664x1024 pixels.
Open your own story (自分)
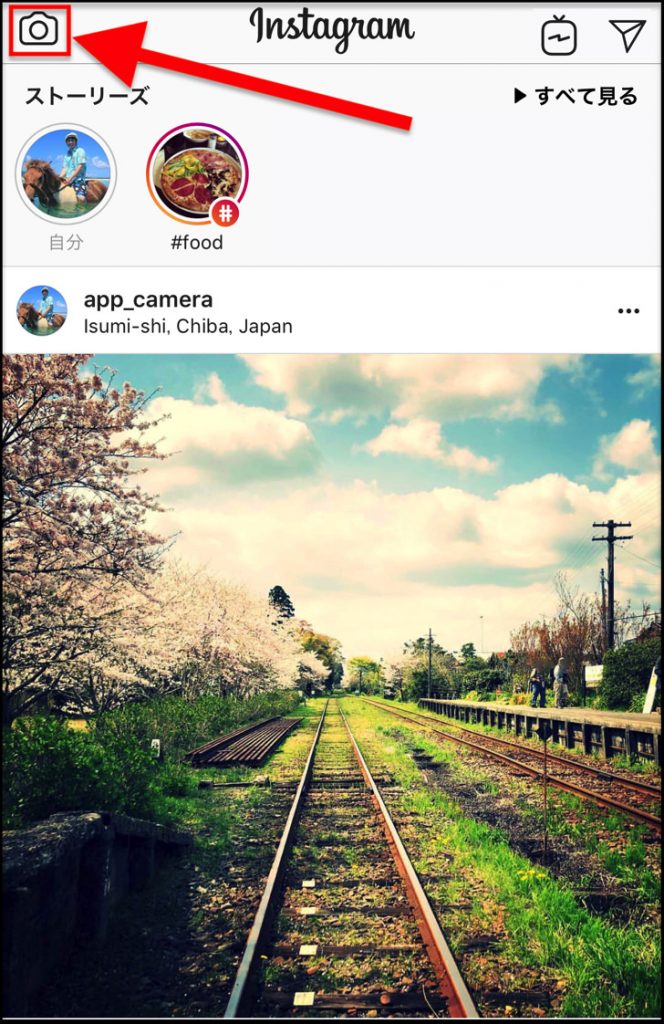point(66,173)
